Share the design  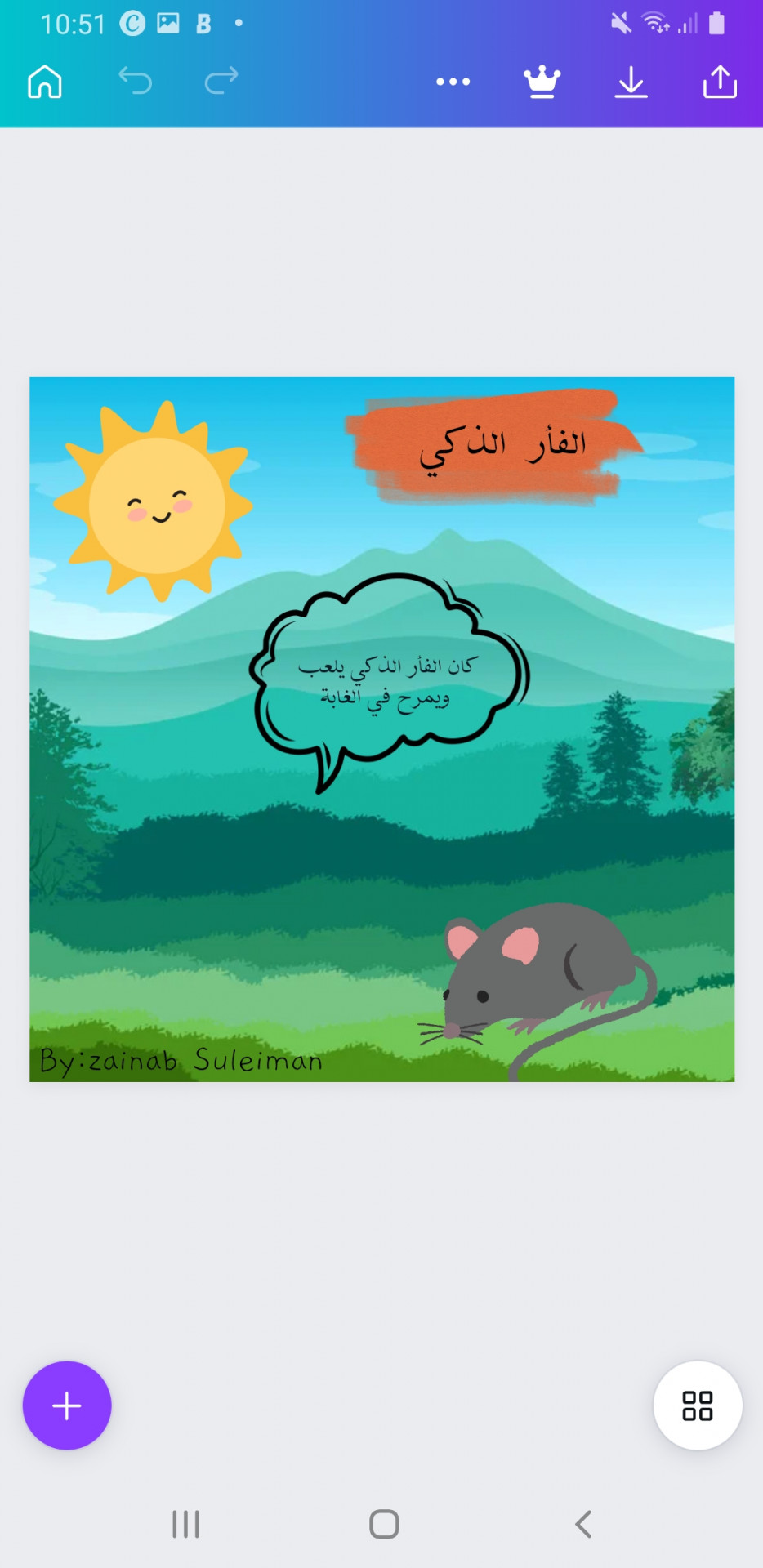720,82
